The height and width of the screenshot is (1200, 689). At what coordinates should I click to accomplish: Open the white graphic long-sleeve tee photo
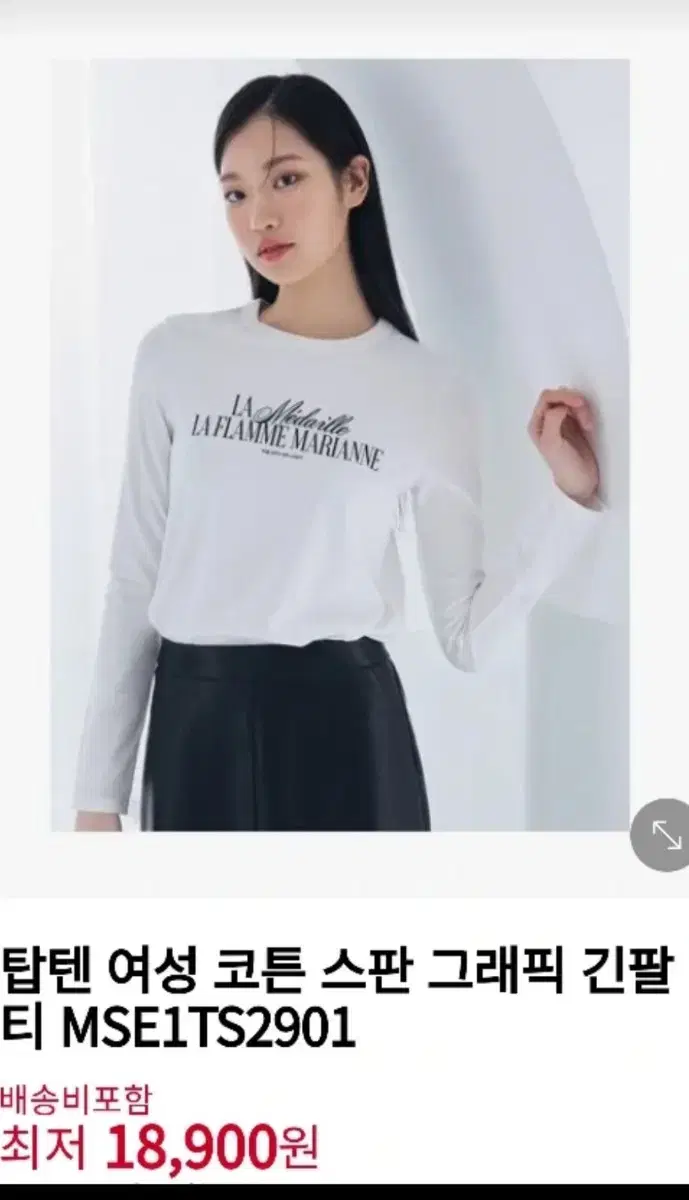coord(341,445)
